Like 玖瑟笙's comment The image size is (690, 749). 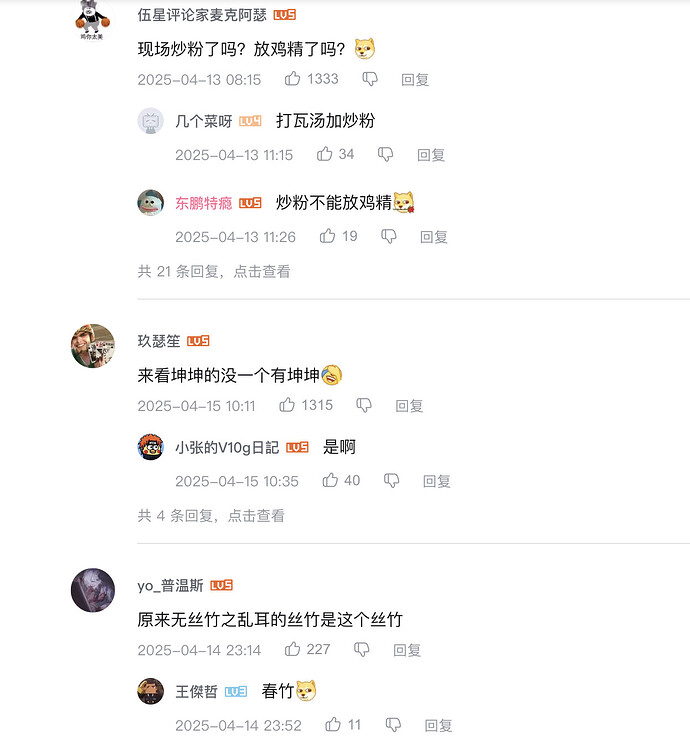click(x=288, y=406)
